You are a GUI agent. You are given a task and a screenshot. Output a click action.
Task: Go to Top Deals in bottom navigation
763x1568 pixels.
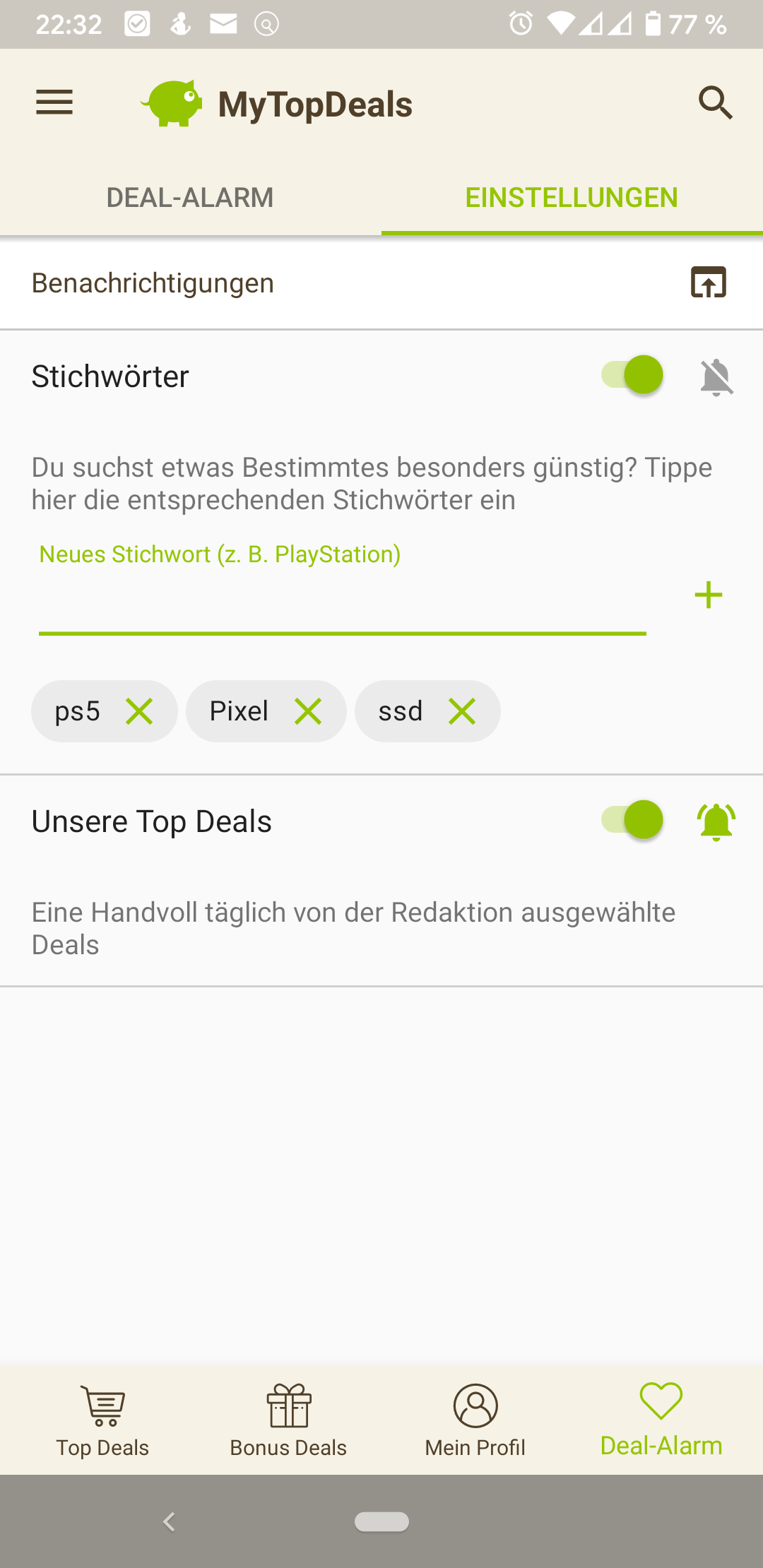(x=103, y=1420)
